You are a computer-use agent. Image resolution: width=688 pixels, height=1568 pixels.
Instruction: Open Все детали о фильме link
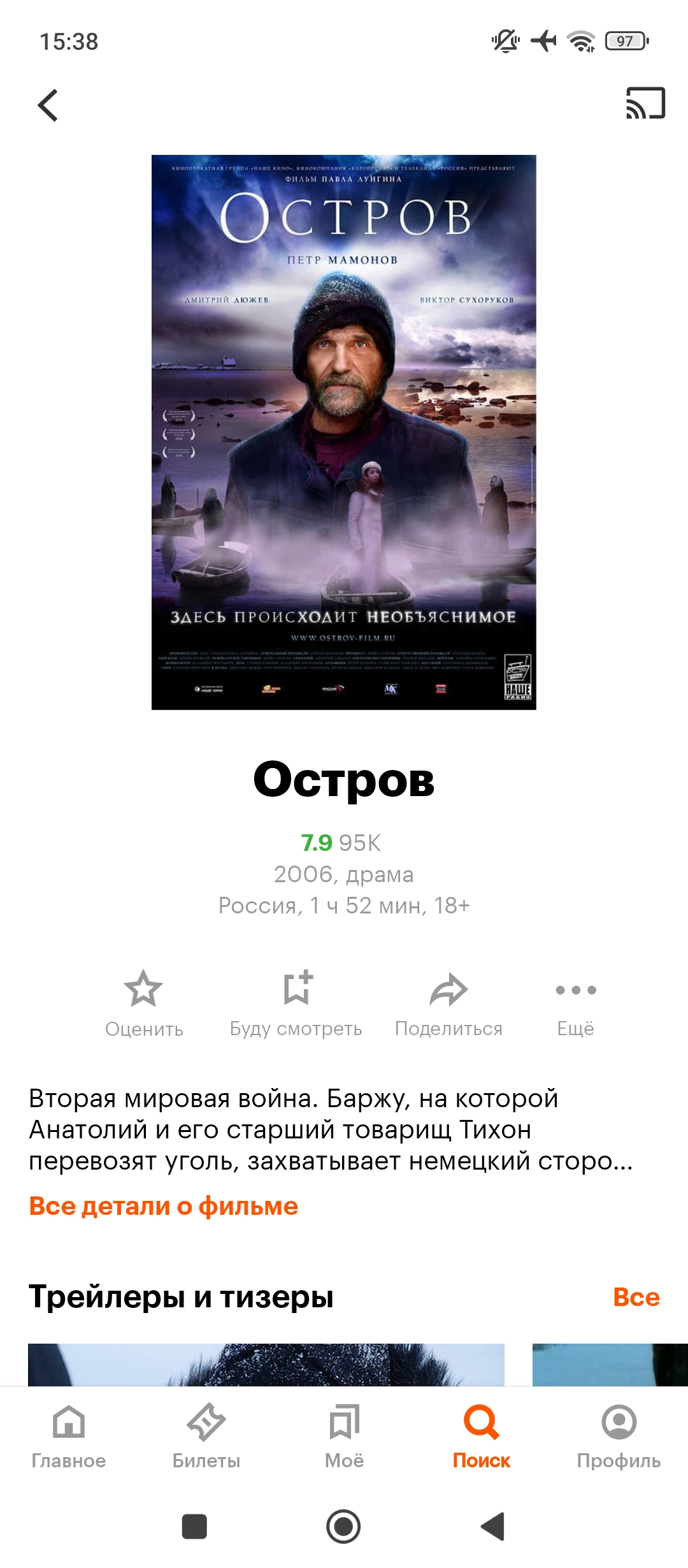pos(164,1206)
